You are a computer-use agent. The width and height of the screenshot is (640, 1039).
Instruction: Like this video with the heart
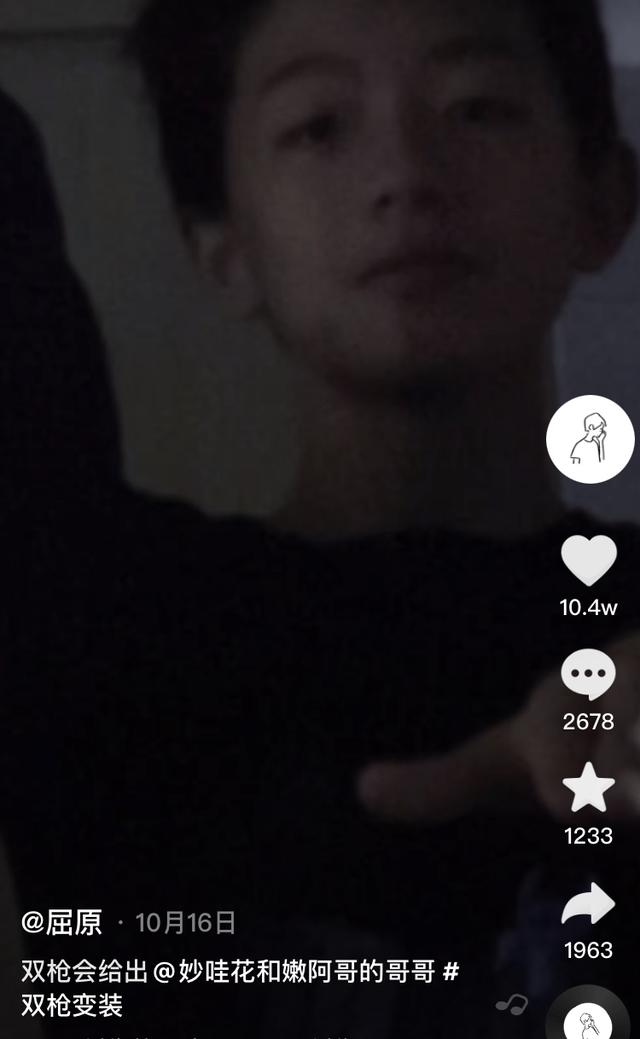(588, 561)
